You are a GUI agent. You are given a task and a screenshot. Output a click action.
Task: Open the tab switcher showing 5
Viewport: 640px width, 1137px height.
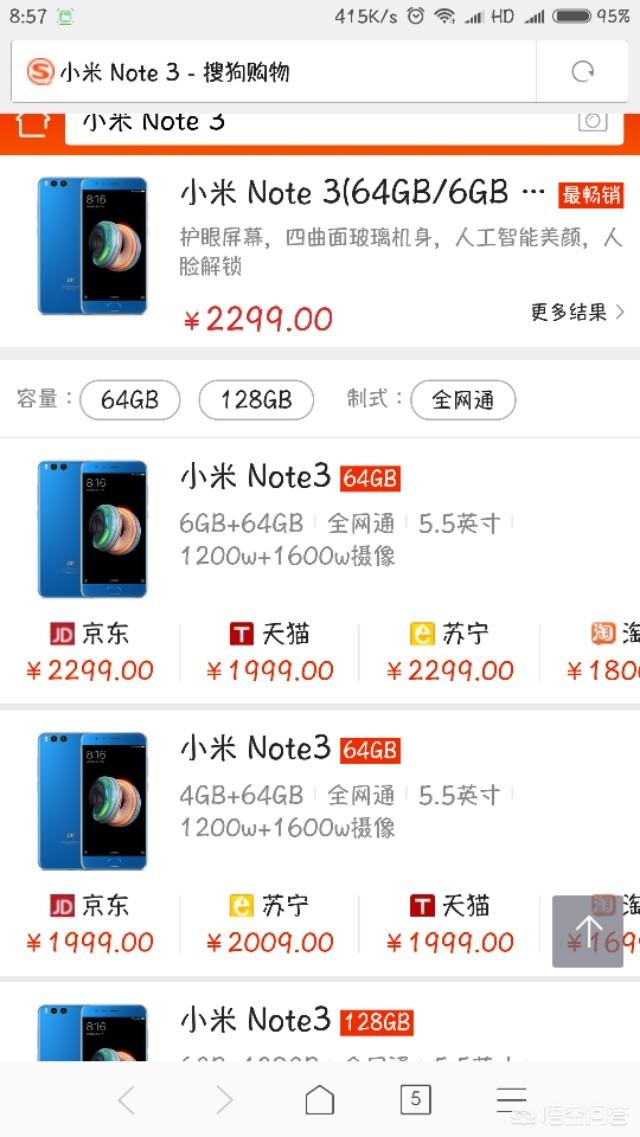click(415, 1100)
